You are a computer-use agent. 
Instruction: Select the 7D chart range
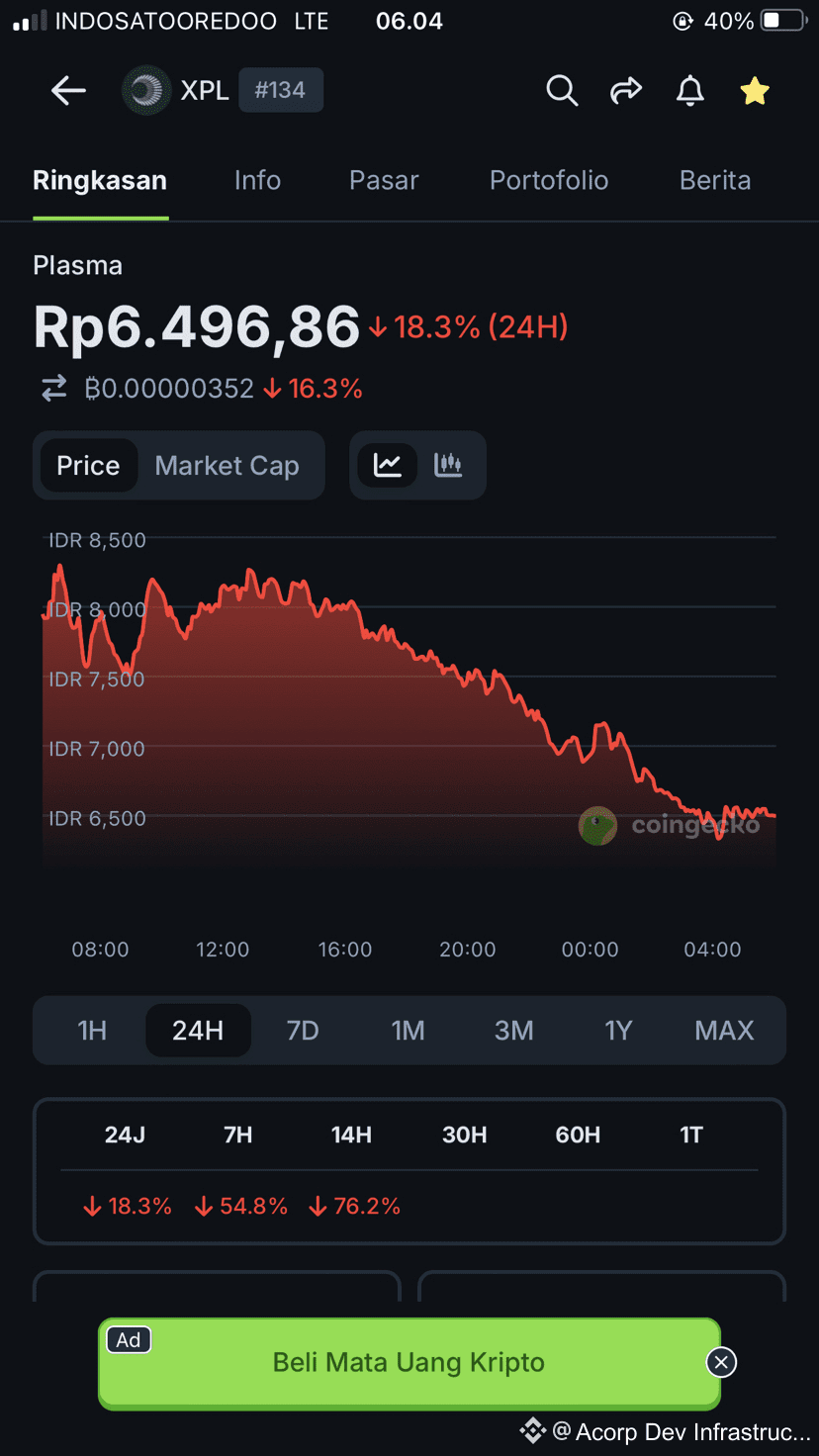(x=303, y=1031)
